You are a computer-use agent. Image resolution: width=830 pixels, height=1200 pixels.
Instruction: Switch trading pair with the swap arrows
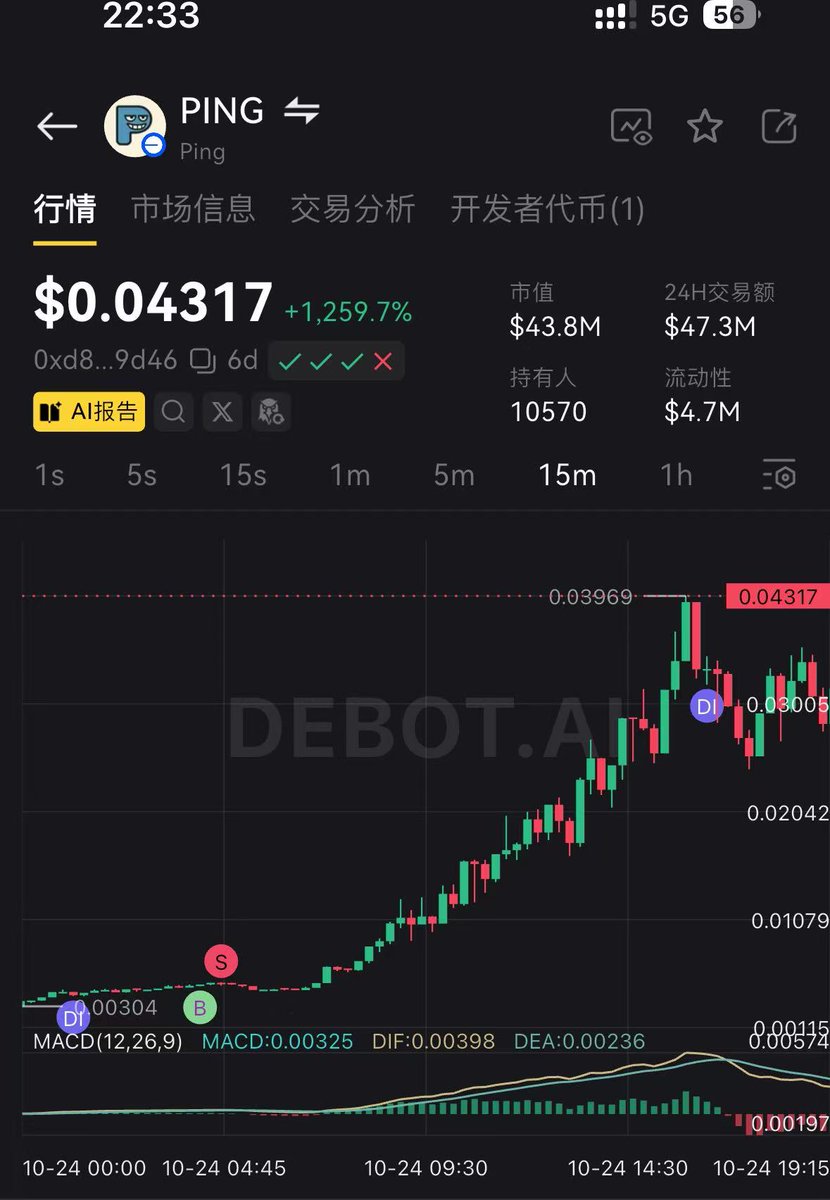[301, 111]
